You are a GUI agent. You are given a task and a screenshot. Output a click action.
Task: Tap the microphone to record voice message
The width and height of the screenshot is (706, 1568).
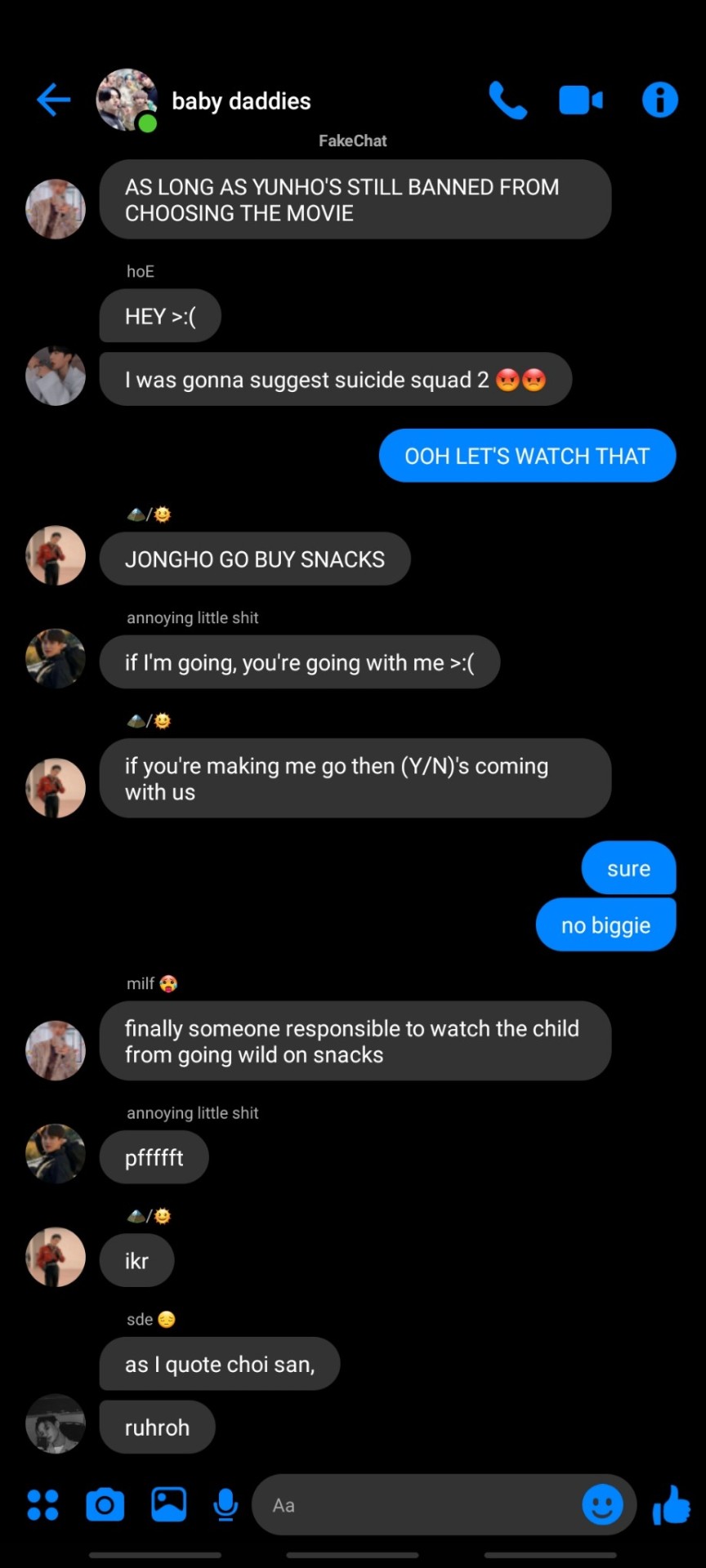(226, 1504)
